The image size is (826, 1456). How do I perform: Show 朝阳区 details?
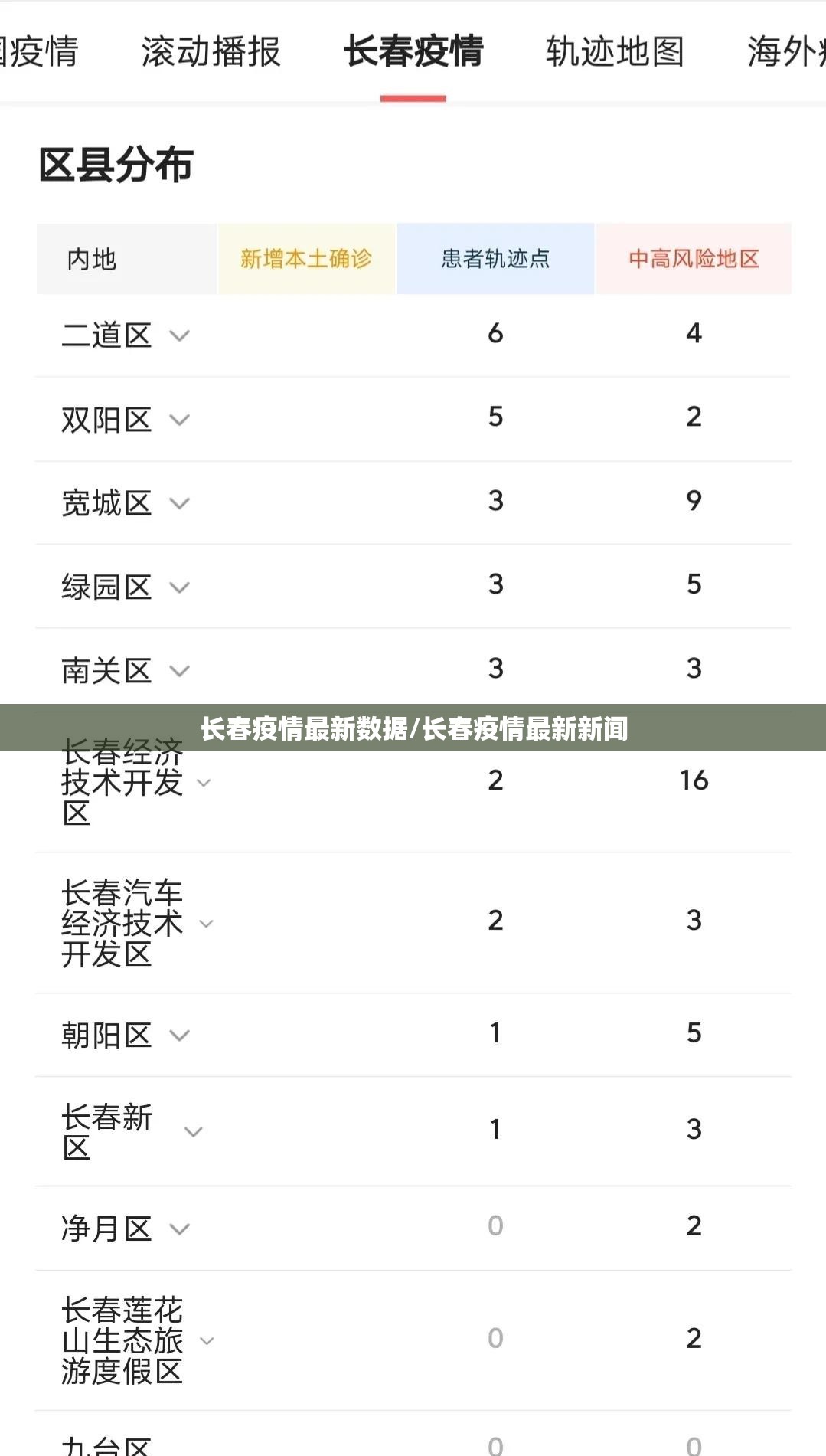coord(179,1036)
